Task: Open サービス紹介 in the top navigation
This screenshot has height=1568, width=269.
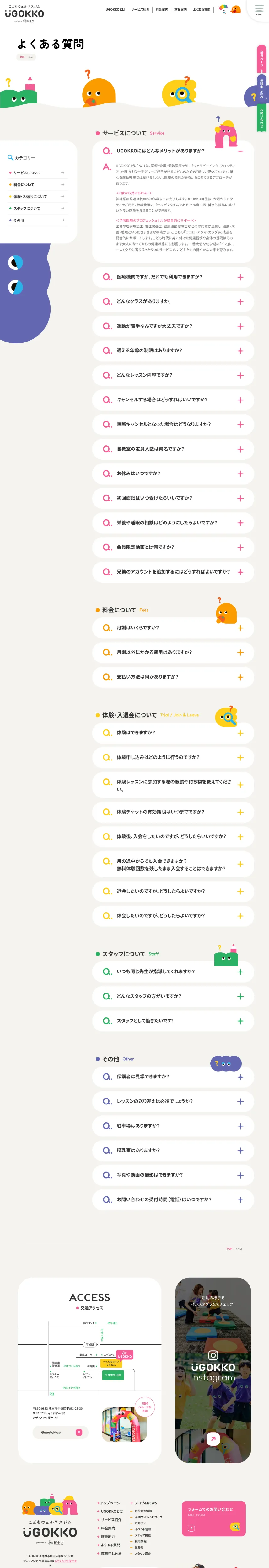Action: 140,10
